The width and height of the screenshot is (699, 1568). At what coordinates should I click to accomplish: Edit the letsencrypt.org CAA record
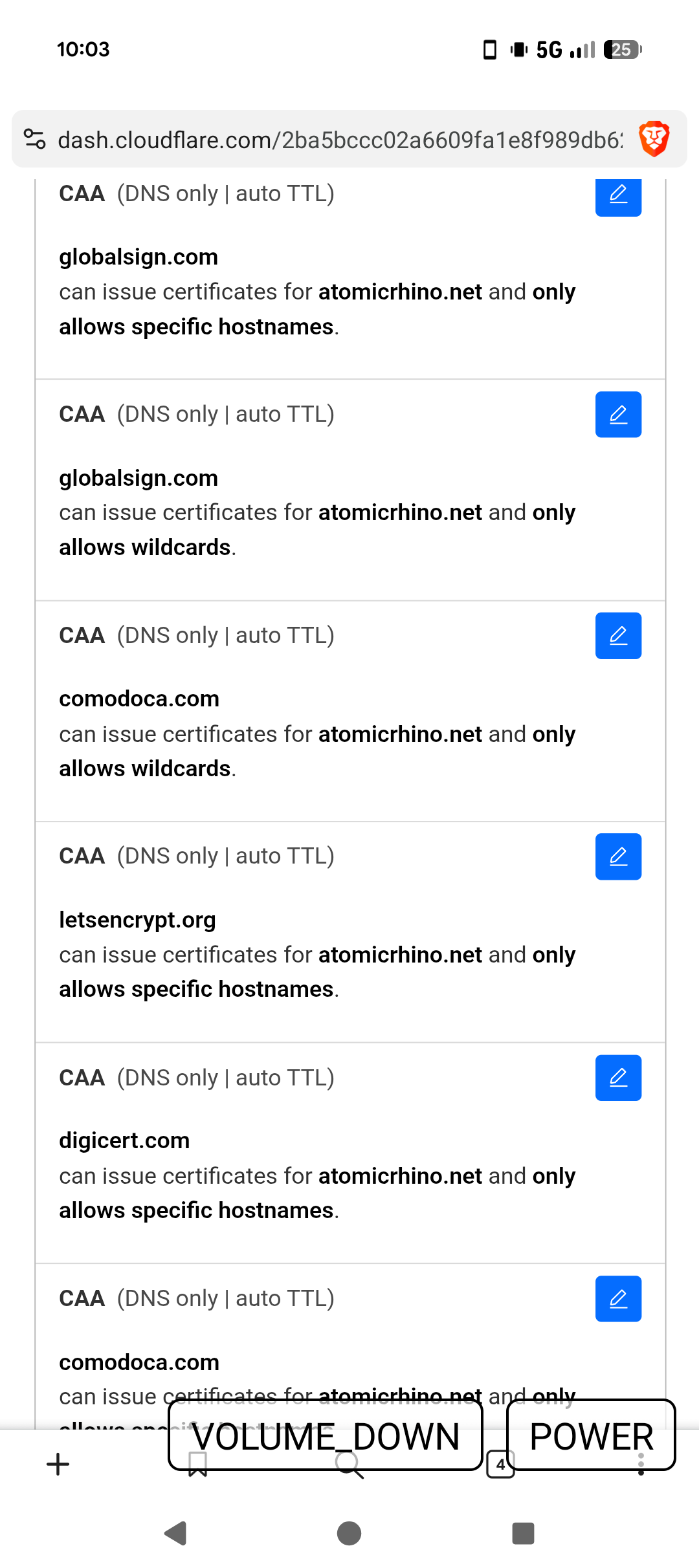click(x=618, y=856)
